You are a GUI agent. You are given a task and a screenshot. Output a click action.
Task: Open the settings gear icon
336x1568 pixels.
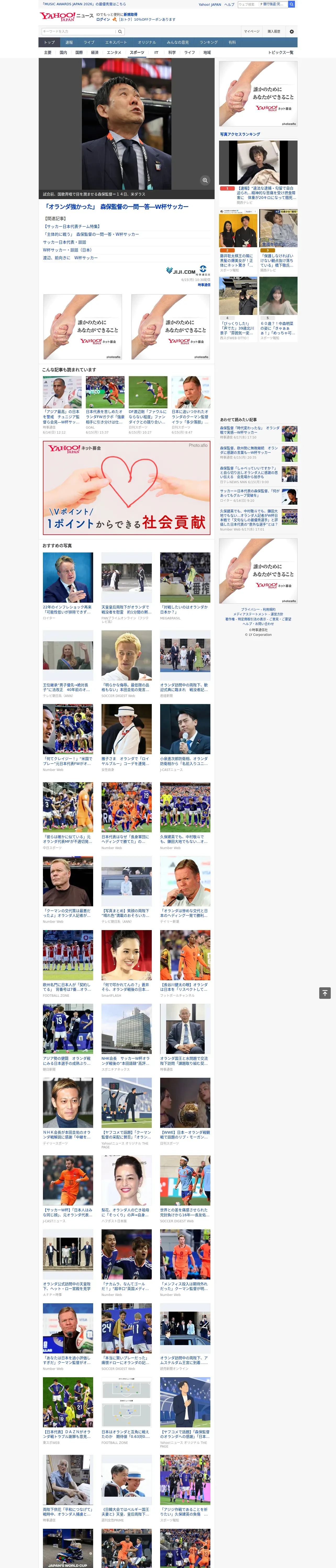coord(292,31)
